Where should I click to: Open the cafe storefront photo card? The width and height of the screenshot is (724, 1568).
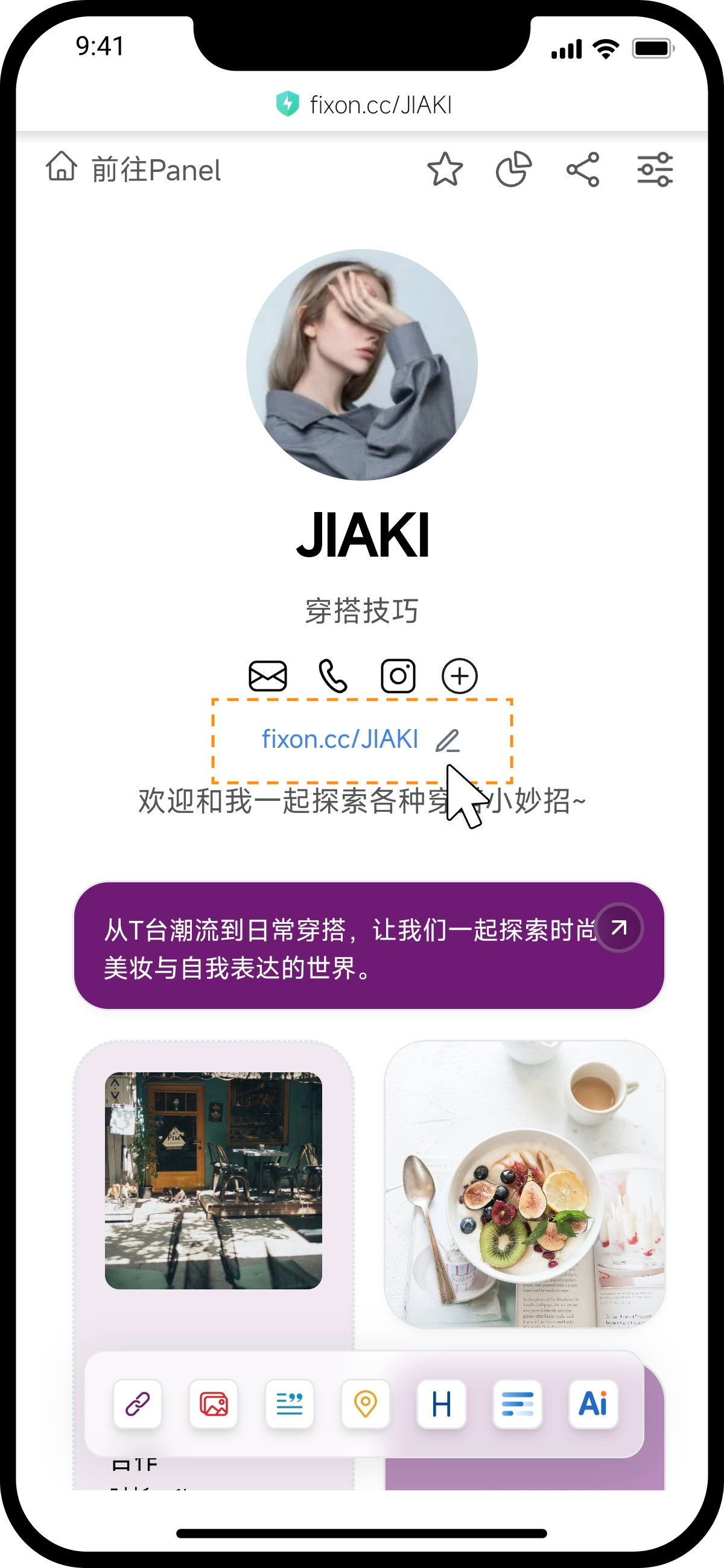click(213, 1180)
